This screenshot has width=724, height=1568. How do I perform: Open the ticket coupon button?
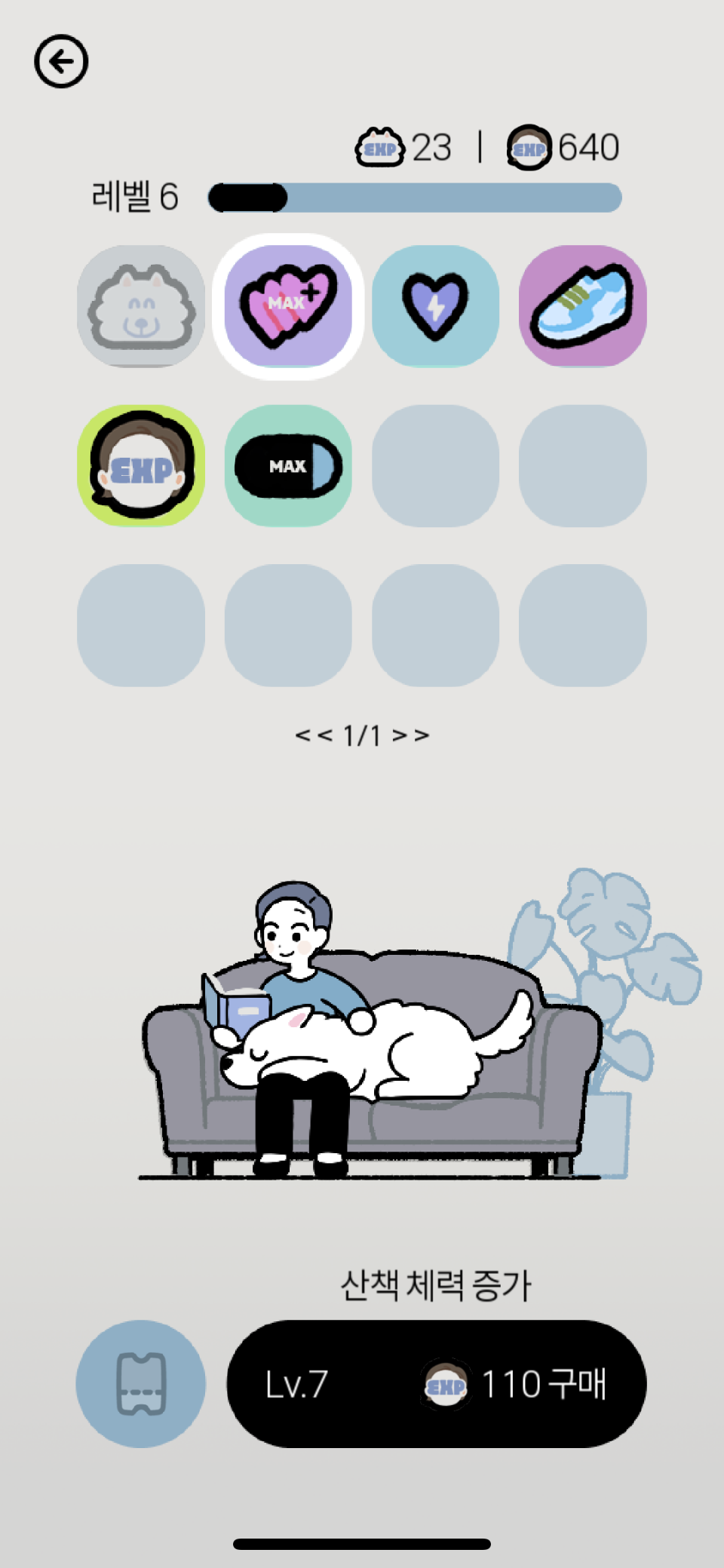tap(141, 1383)
